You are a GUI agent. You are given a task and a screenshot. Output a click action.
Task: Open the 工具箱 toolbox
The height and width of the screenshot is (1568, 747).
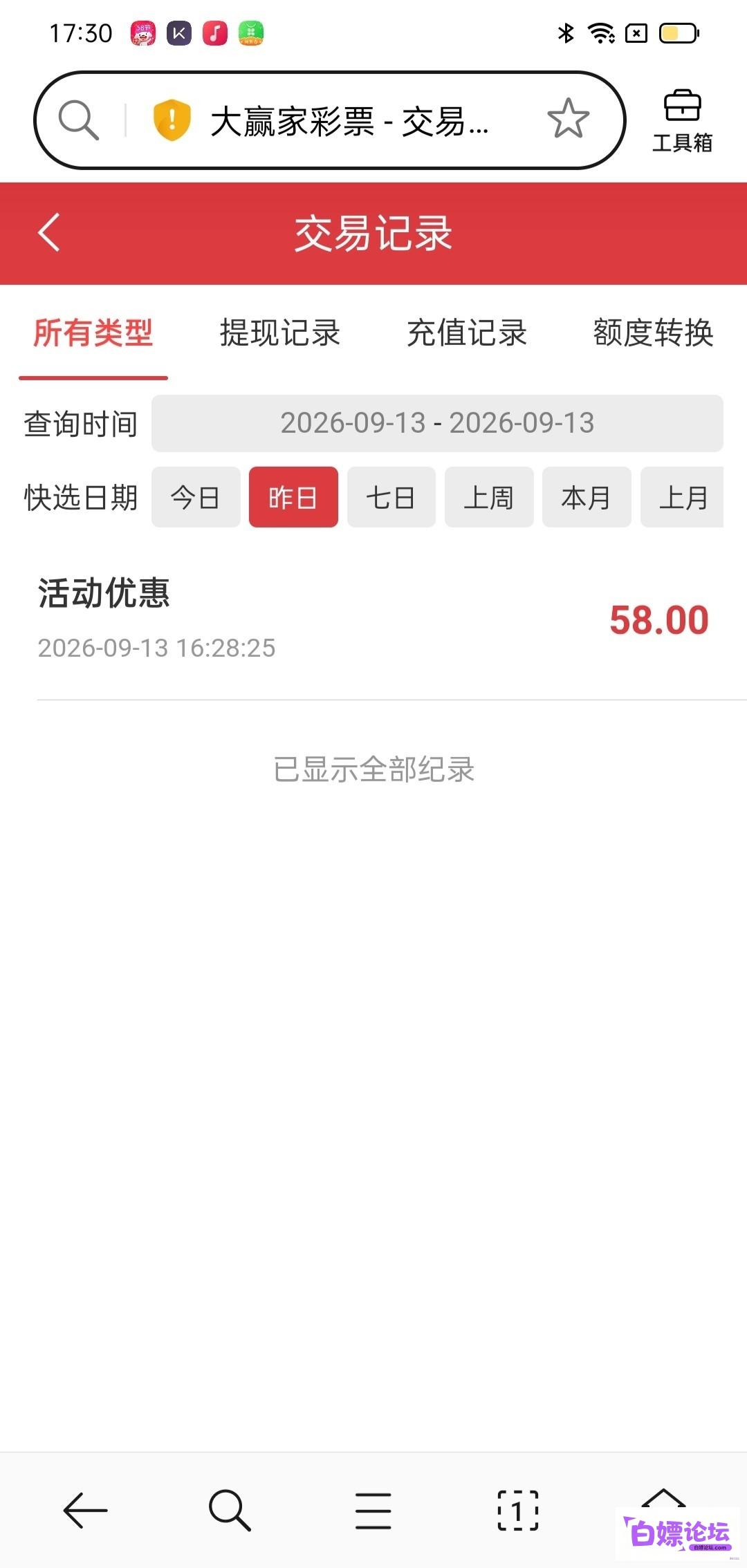682,121
